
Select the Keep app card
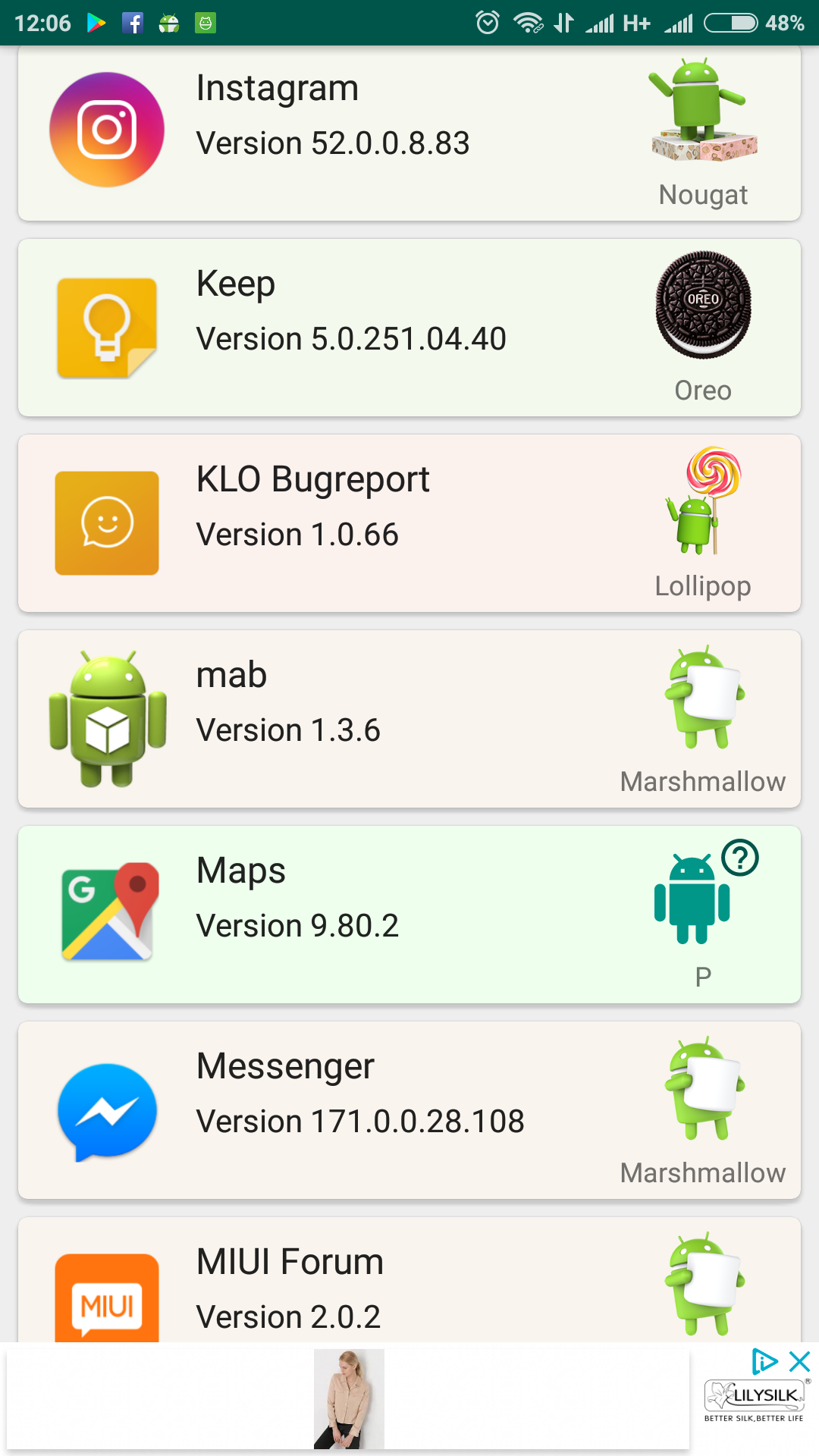409,328
